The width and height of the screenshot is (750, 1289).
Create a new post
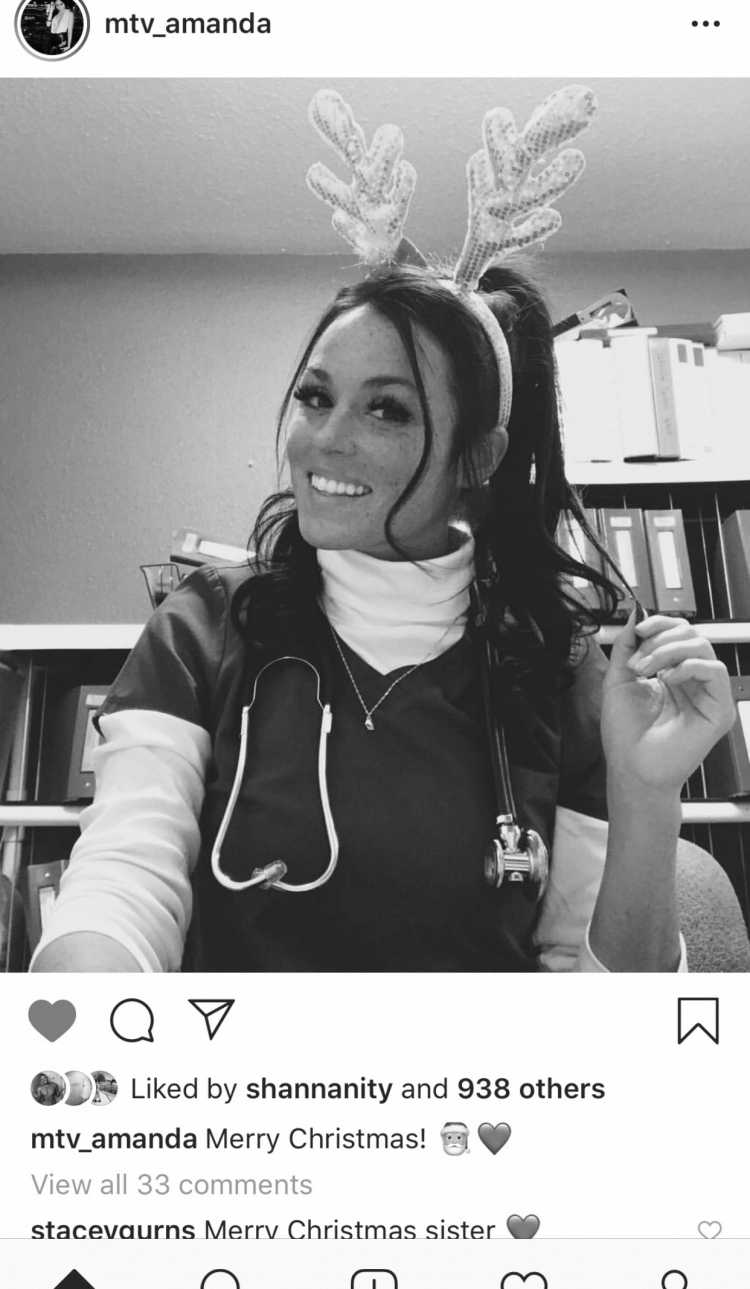click(374, 1278)
